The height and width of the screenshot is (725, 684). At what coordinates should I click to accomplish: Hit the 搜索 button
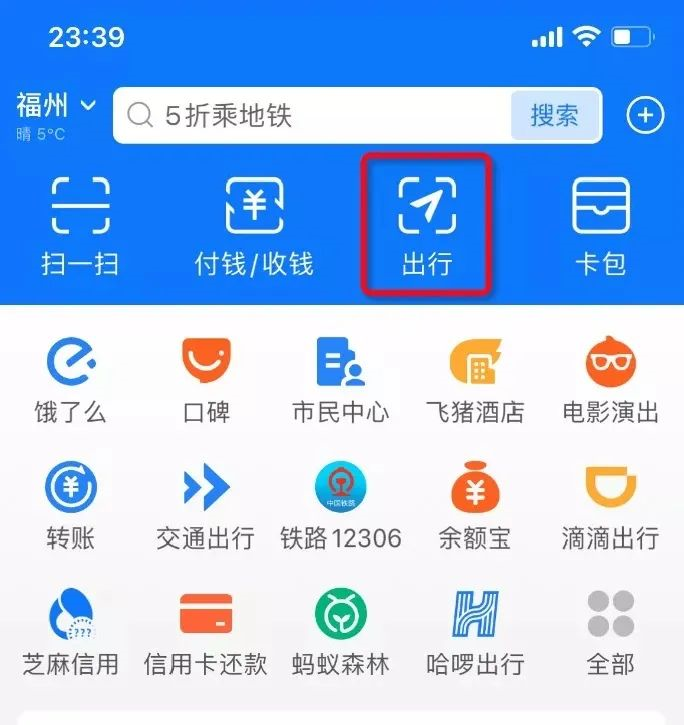tap(555, 116)
